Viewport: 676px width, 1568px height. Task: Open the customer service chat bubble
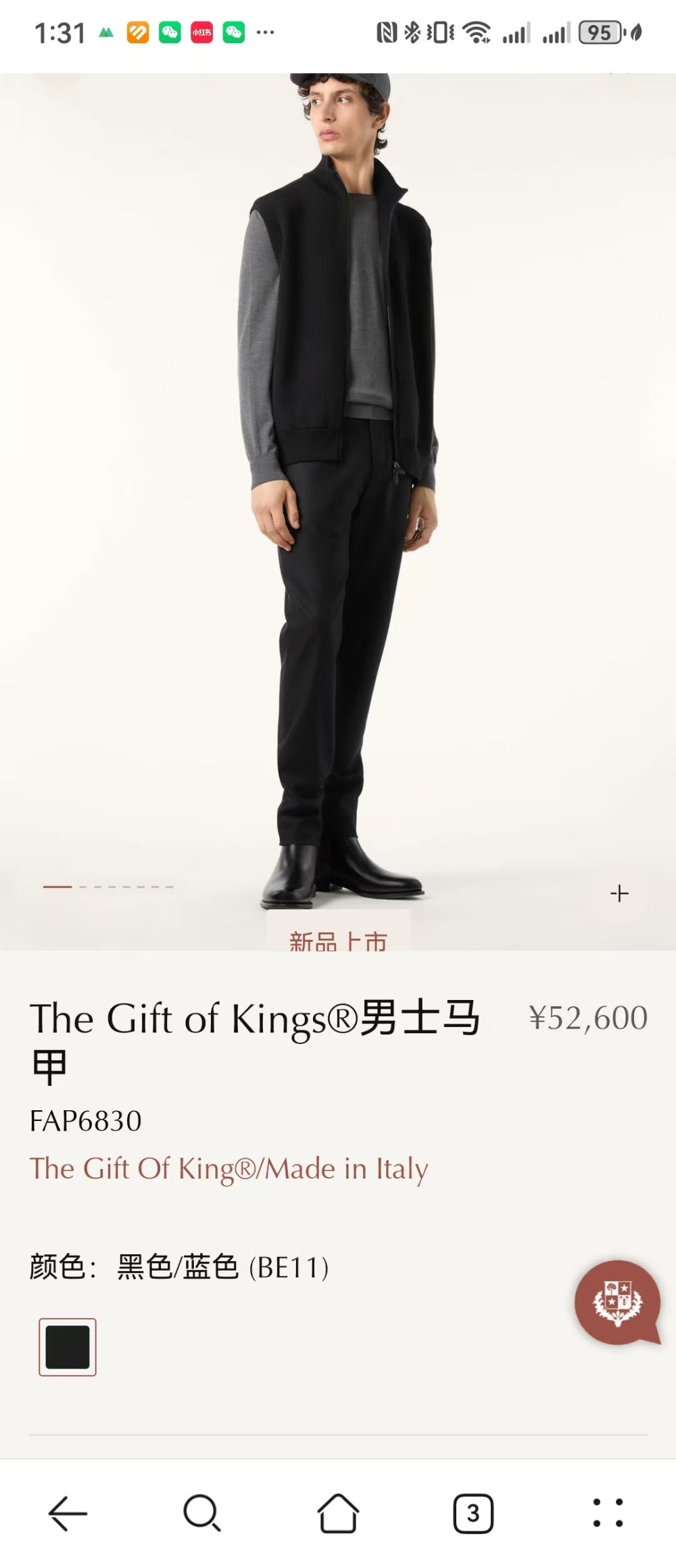pos(617,1302)
